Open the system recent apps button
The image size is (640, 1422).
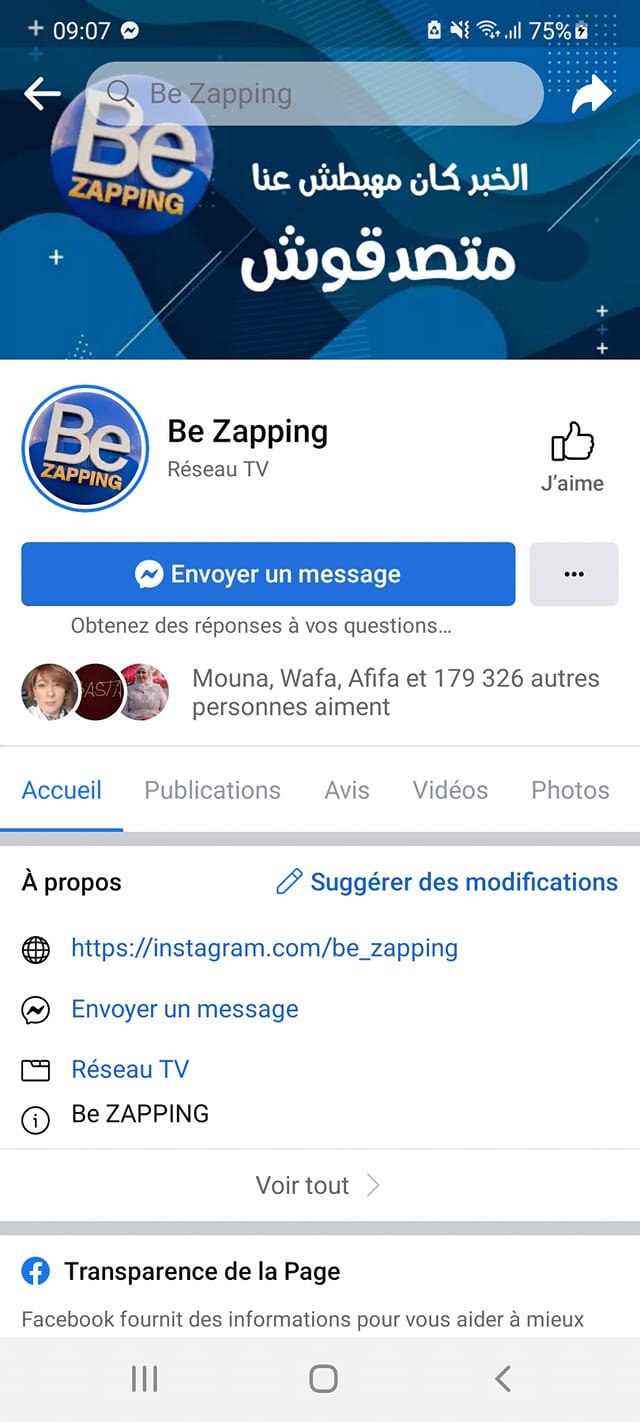pyautogui.click(x=144, y=1379)
